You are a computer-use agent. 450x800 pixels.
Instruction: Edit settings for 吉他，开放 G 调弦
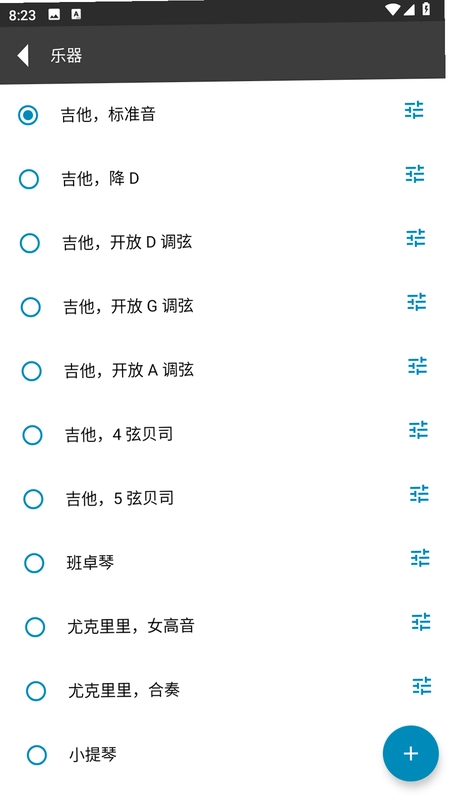417,302
